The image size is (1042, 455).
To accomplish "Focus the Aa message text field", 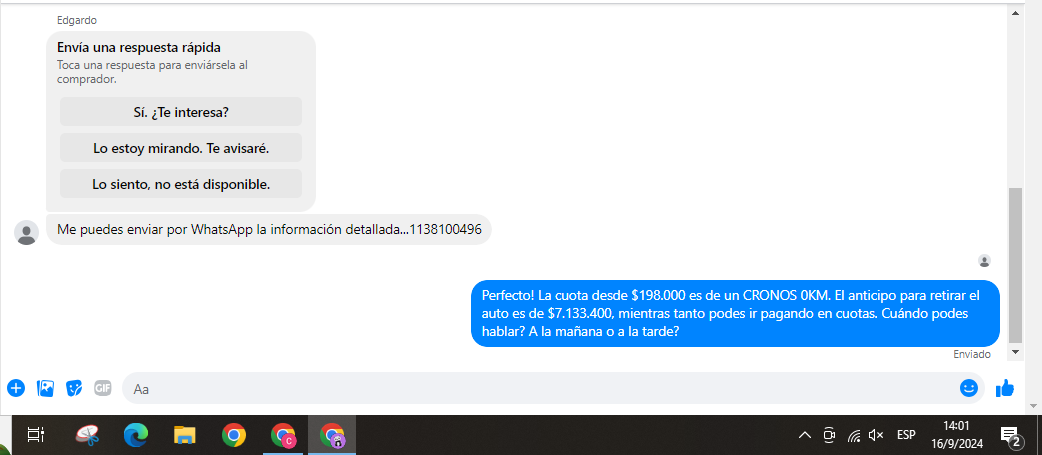I will point(540,388).
